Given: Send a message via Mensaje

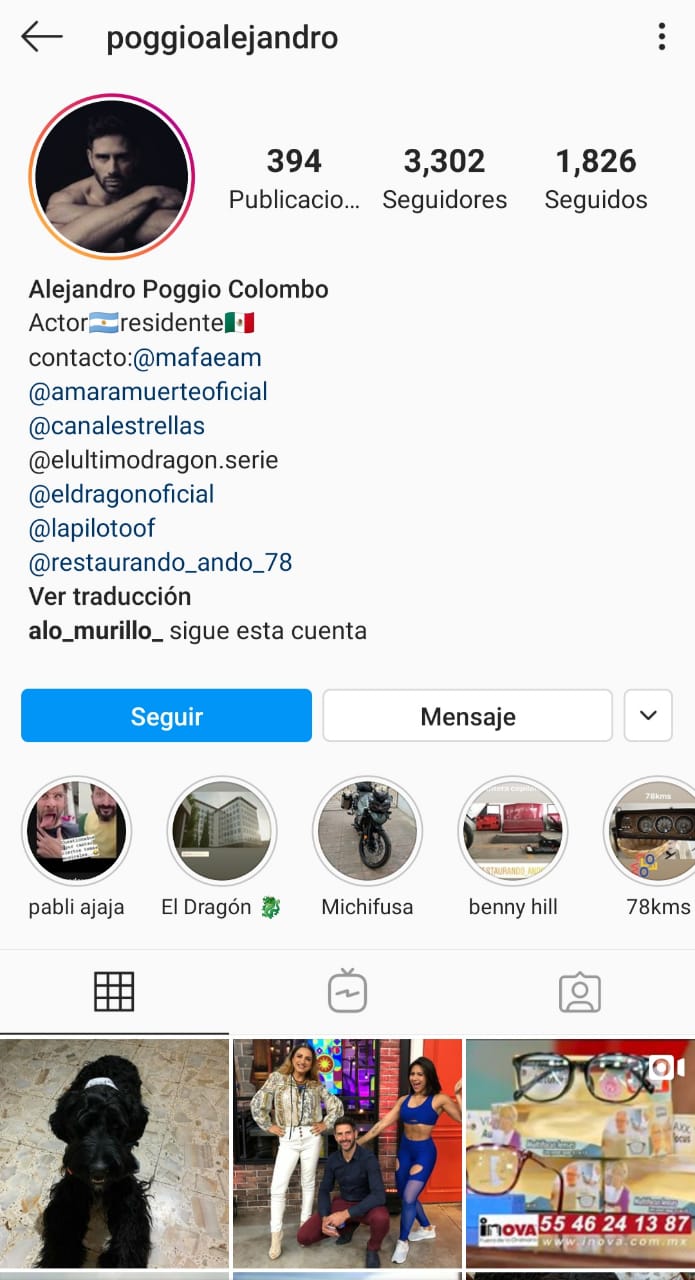Looking at the screenshot, I should pos(467,716).
